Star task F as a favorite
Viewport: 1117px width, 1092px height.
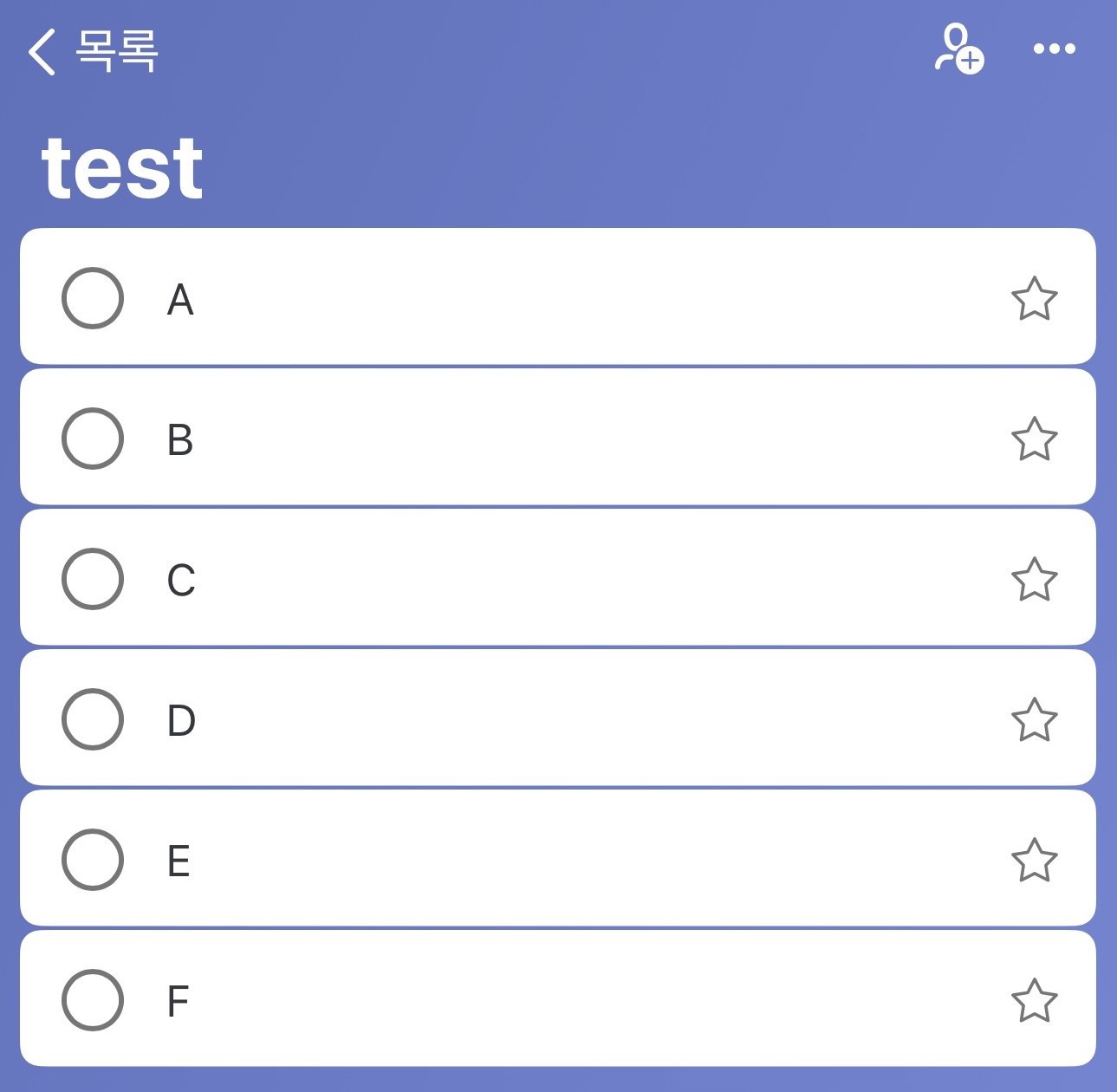click(1034, 1001)
